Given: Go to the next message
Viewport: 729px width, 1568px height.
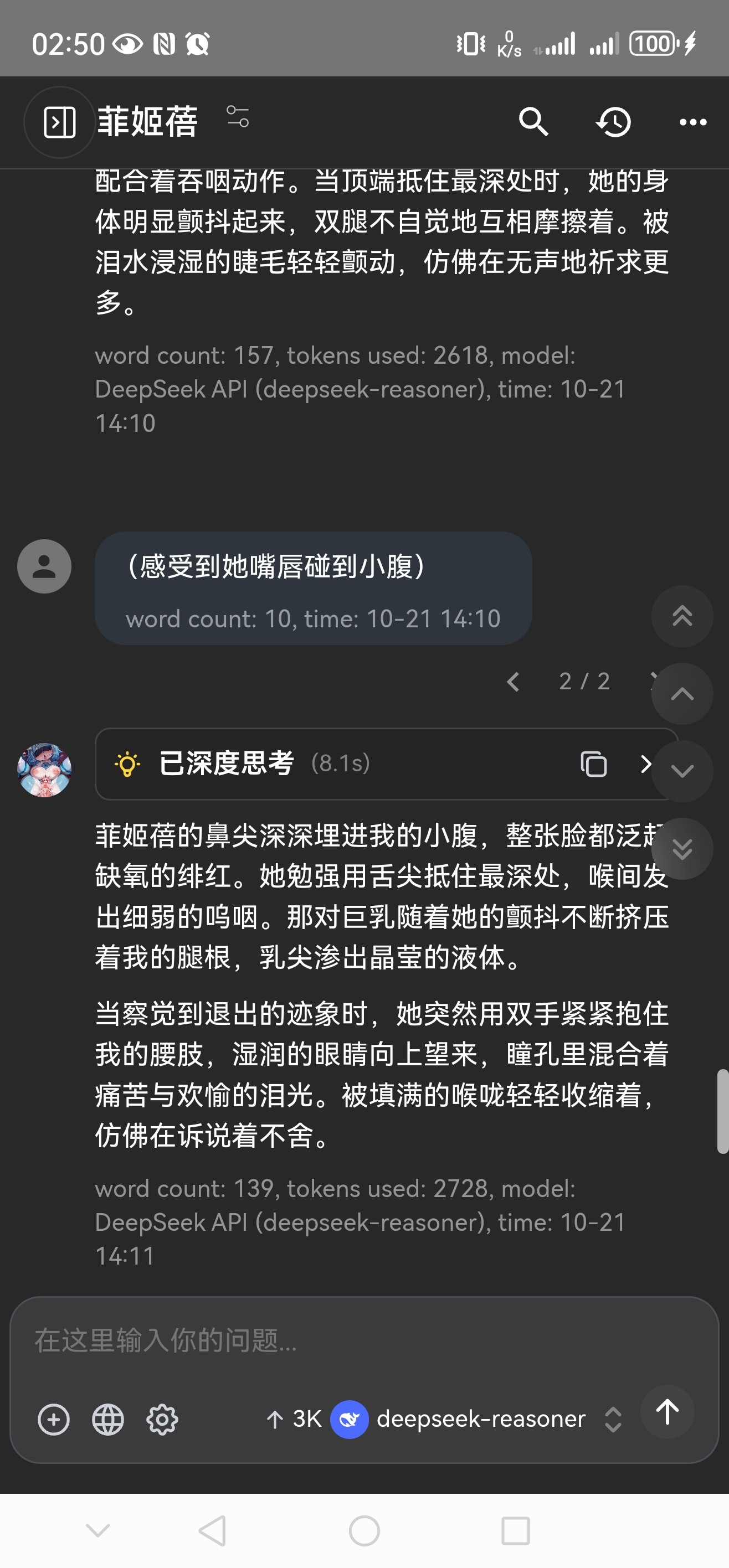Looking at the screenshot, I should (x=682, y=771).
